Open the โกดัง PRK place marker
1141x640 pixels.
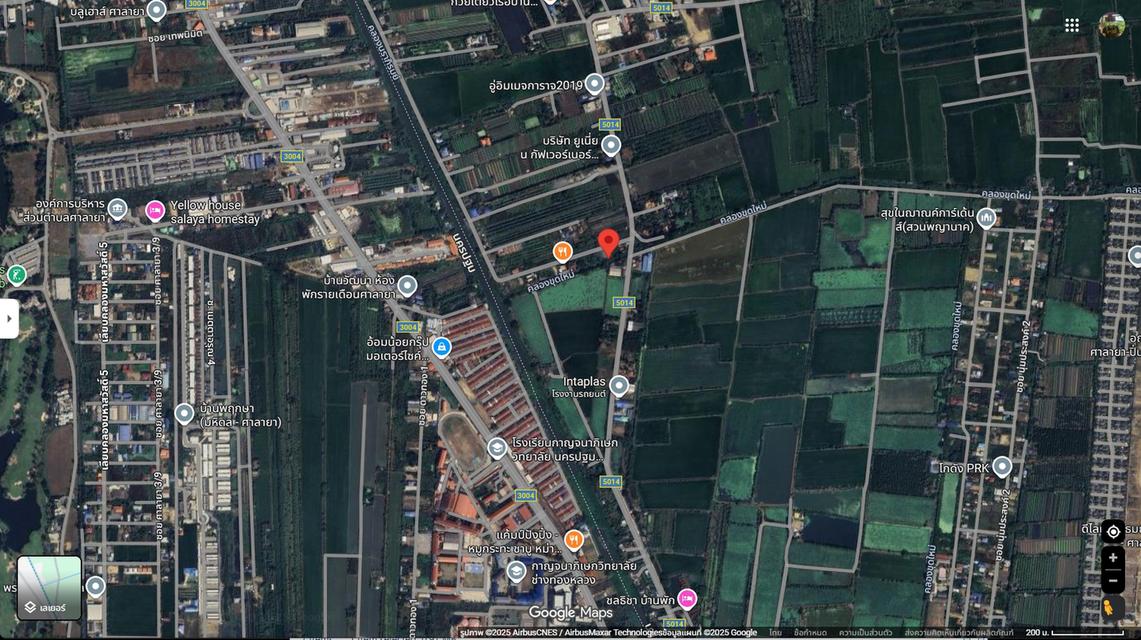(x=1002, y=467)
